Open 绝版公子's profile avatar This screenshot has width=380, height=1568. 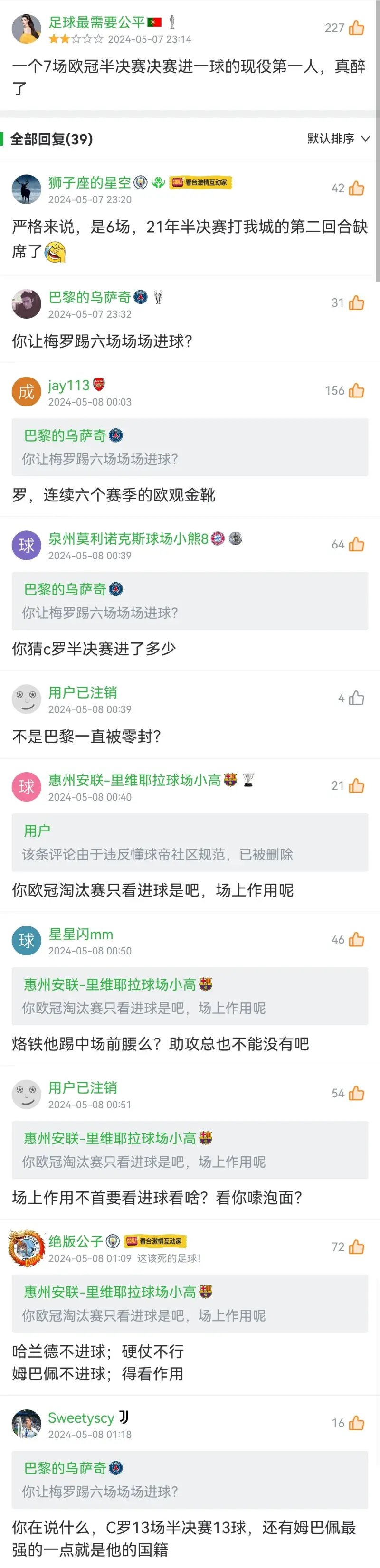tap(26, 1247)
